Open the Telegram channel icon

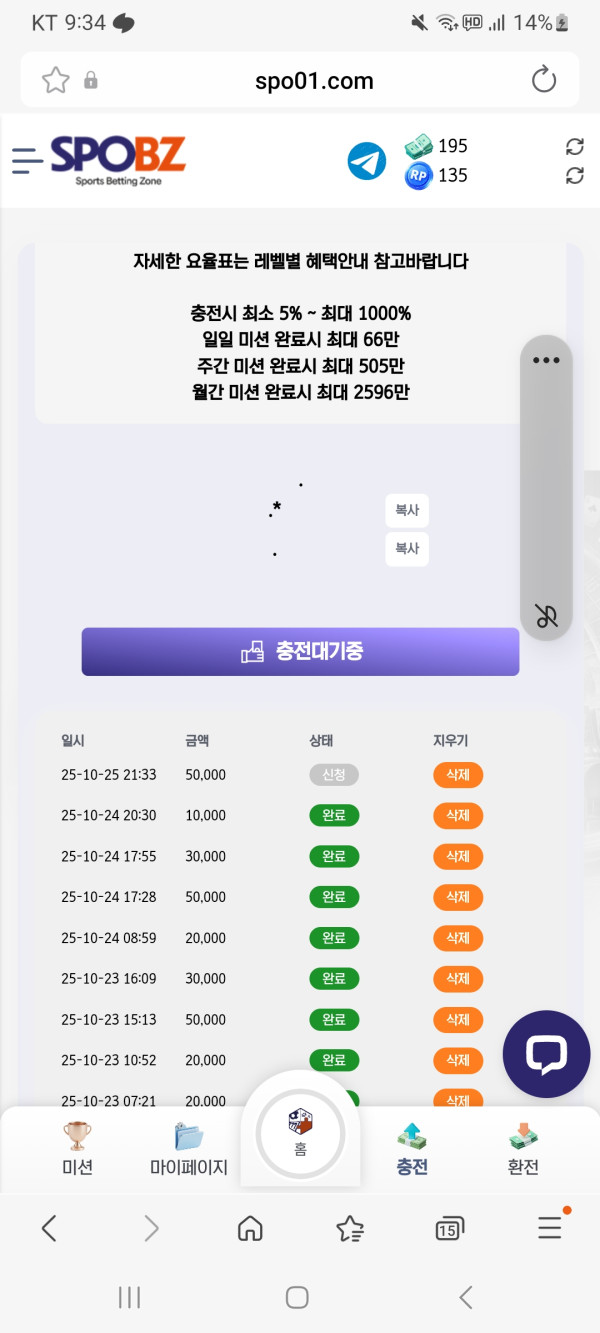367,161
